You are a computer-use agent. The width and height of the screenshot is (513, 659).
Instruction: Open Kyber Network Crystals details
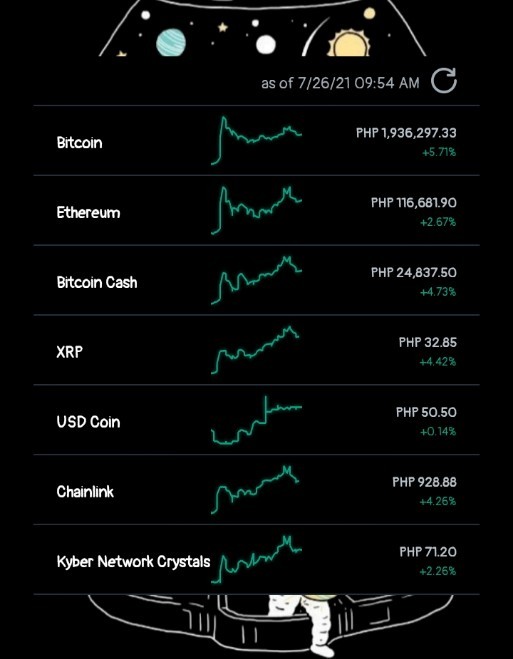[x=256, y=559]
